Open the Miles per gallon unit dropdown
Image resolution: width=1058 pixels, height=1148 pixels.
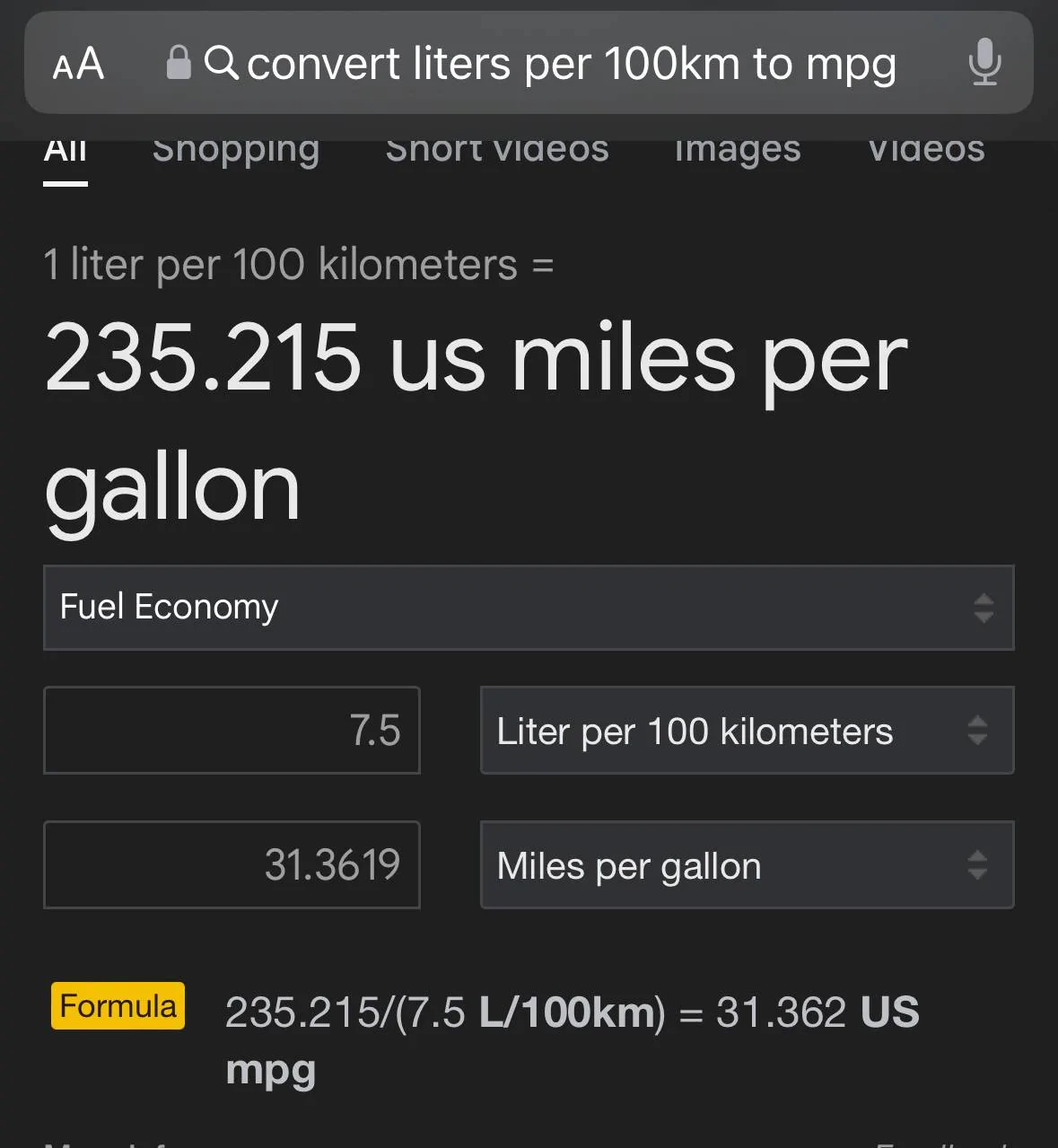click(x=746, y=865)
